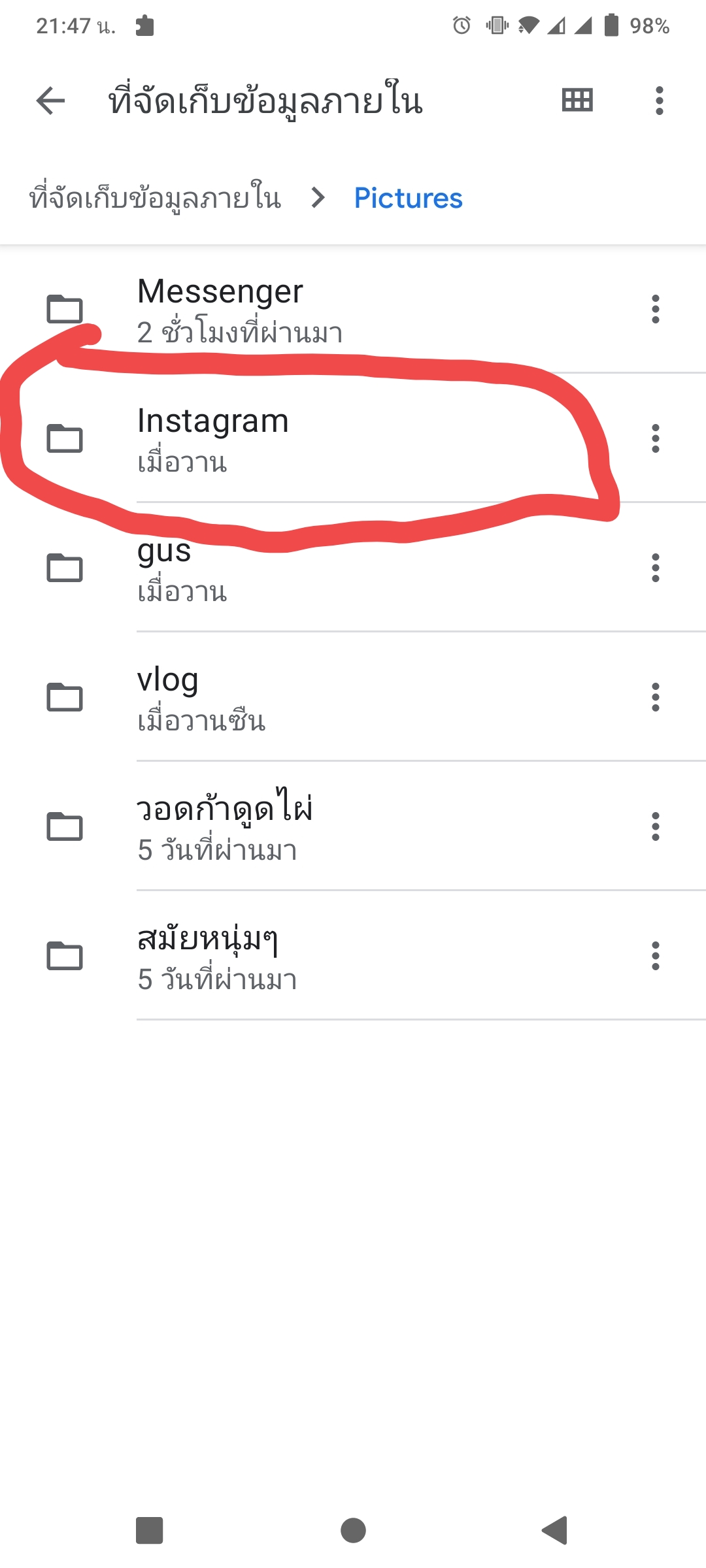
Task: Show more options for vlog folder
Action: coord(655,697)
